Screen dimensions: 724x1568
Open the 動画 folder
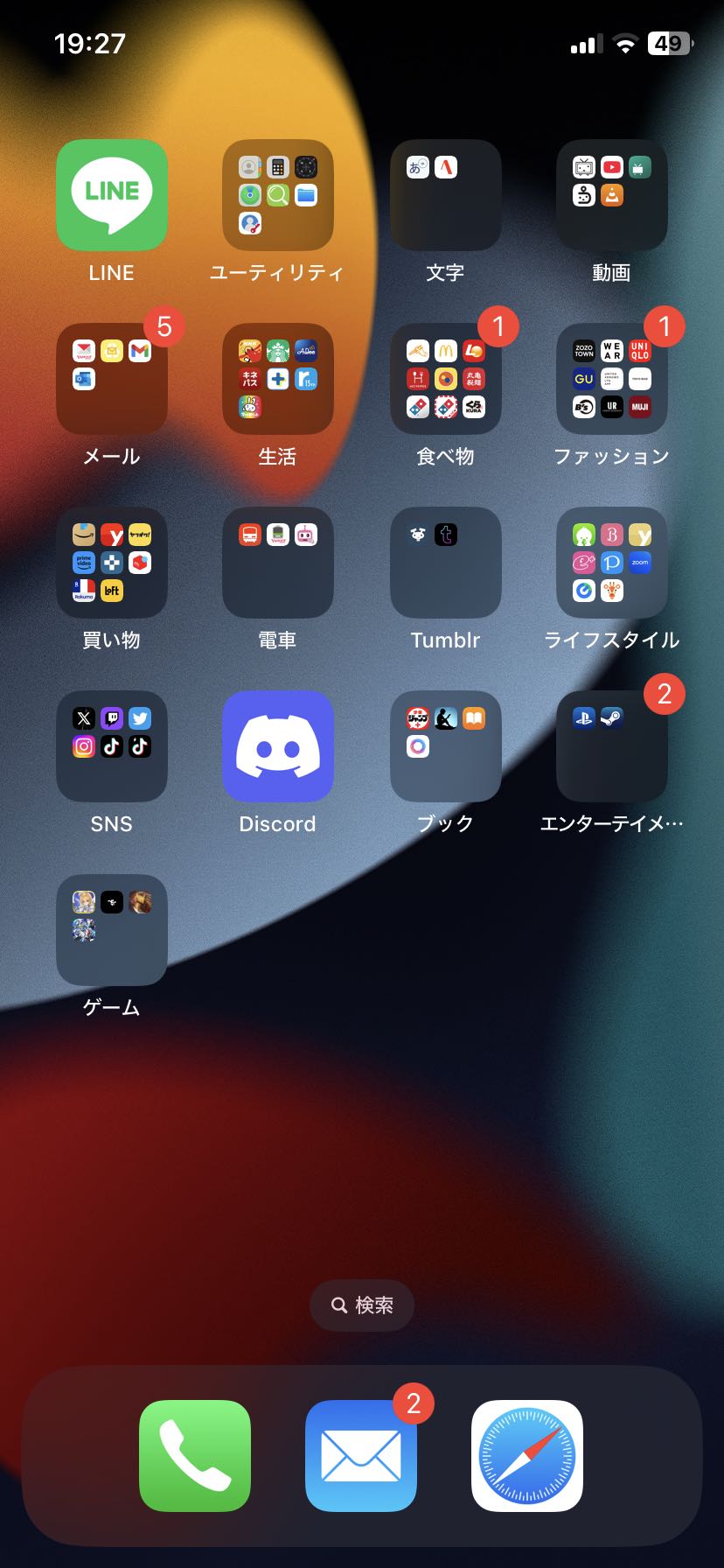point(611,195)
